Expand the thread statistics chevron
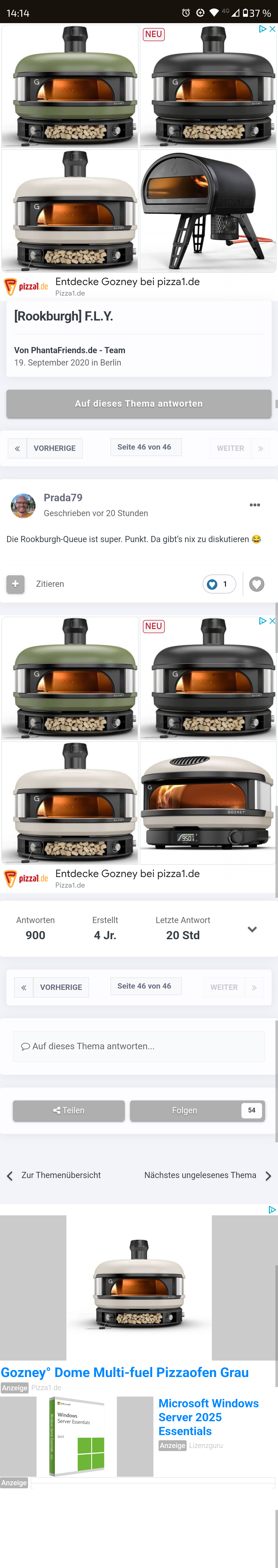Viewport: 278px width, 1568px height. click(252, 929)
